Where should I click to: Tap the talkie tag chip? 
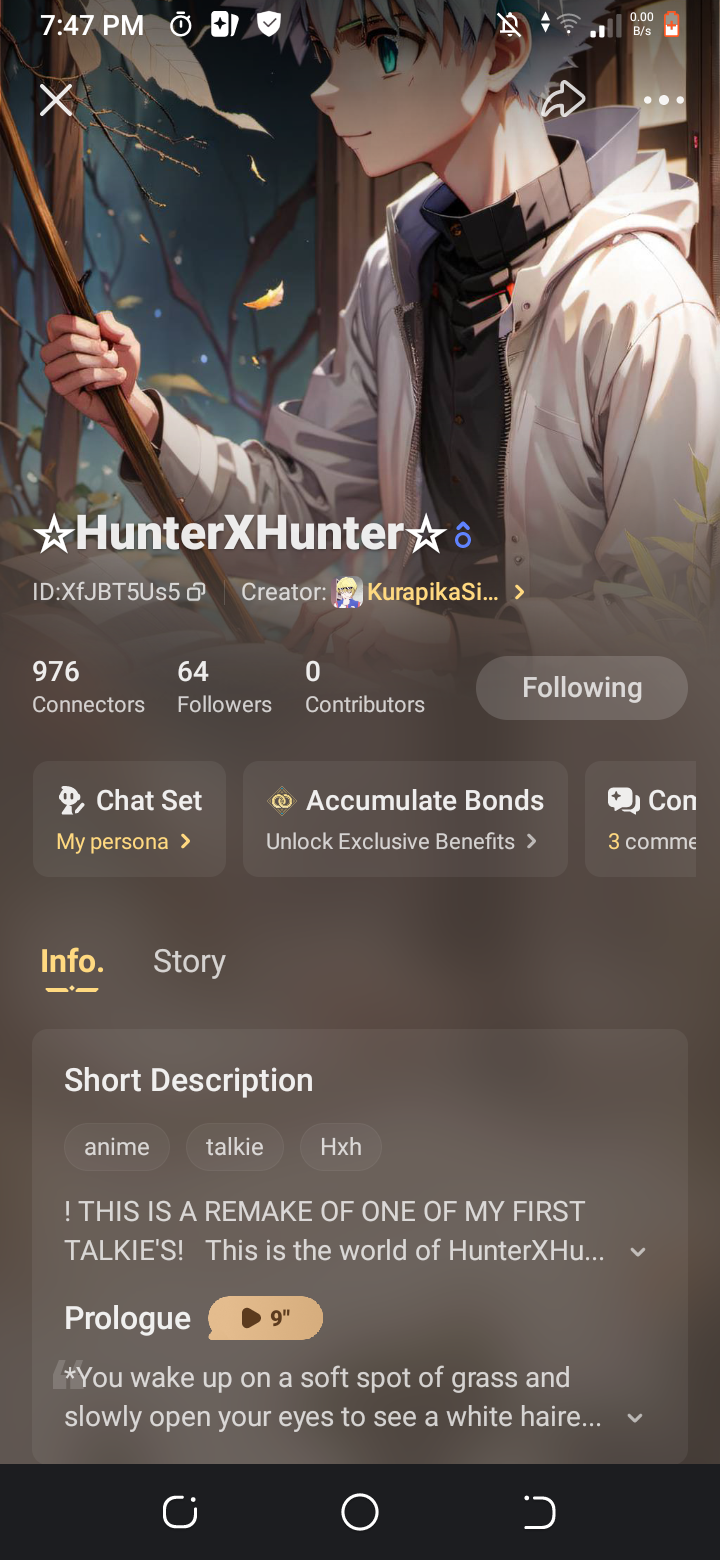click(x=234, y=1147)
